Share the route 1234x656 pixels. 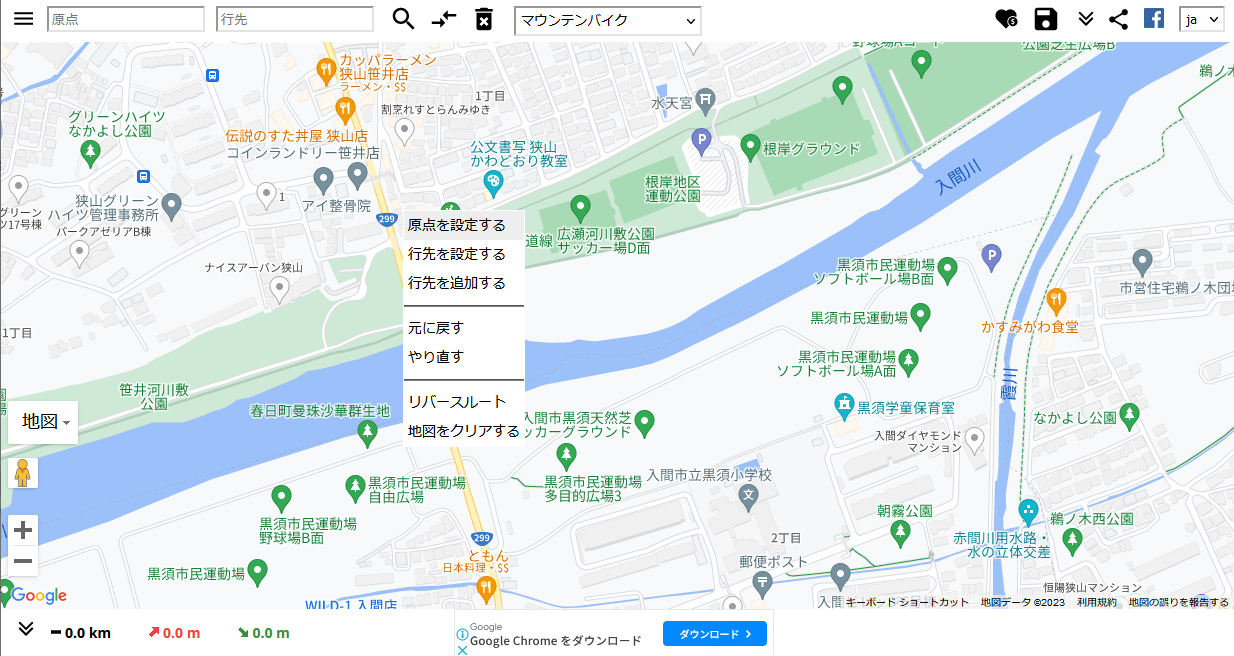pos(1119,19)
